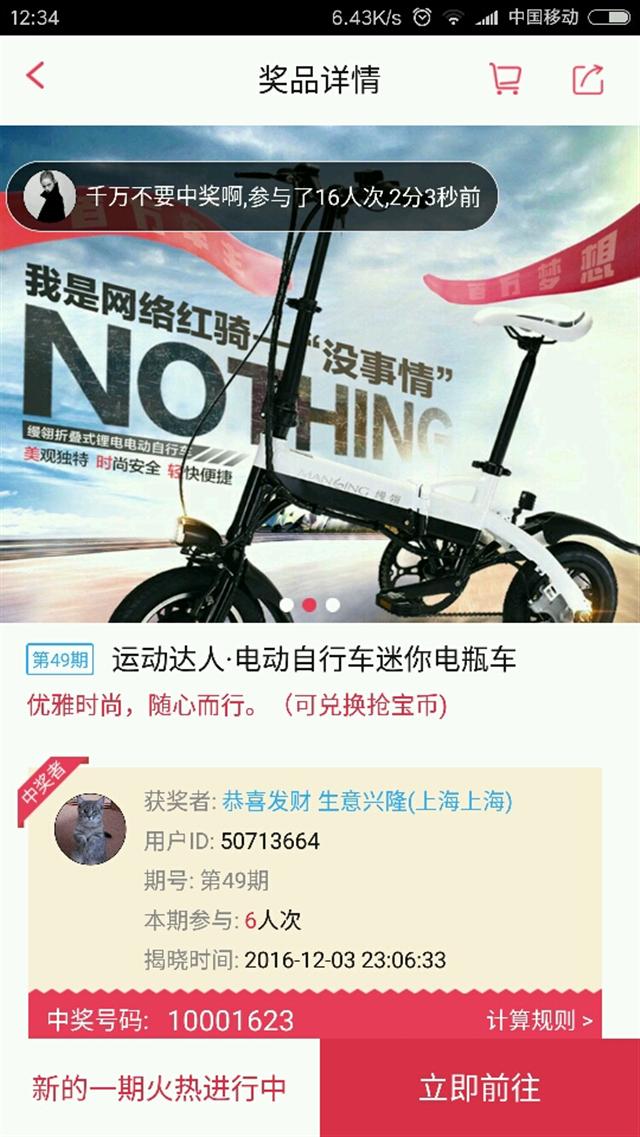The width and height of the screenshot is (640, 1137).
Task: View 计算规则 calculation rules
Action: pyautogui.click(x=539, y=1020)
